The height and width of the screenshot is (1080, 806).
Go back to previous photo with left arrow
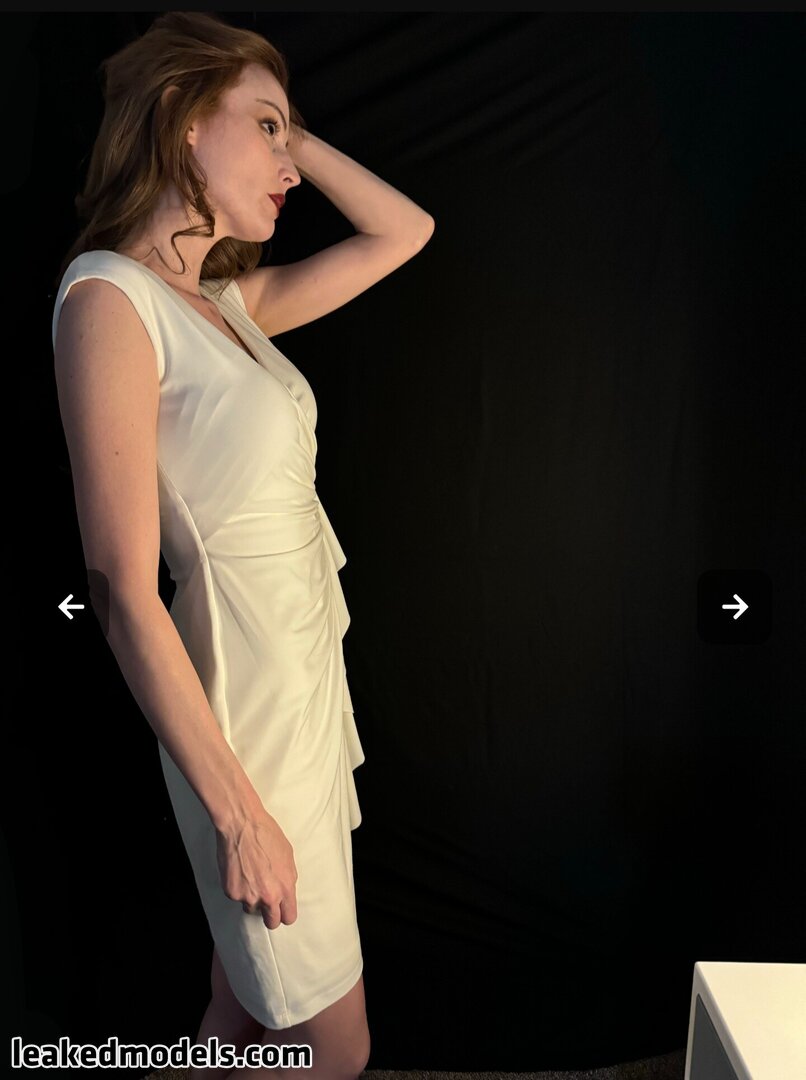[x=72, y=607]
